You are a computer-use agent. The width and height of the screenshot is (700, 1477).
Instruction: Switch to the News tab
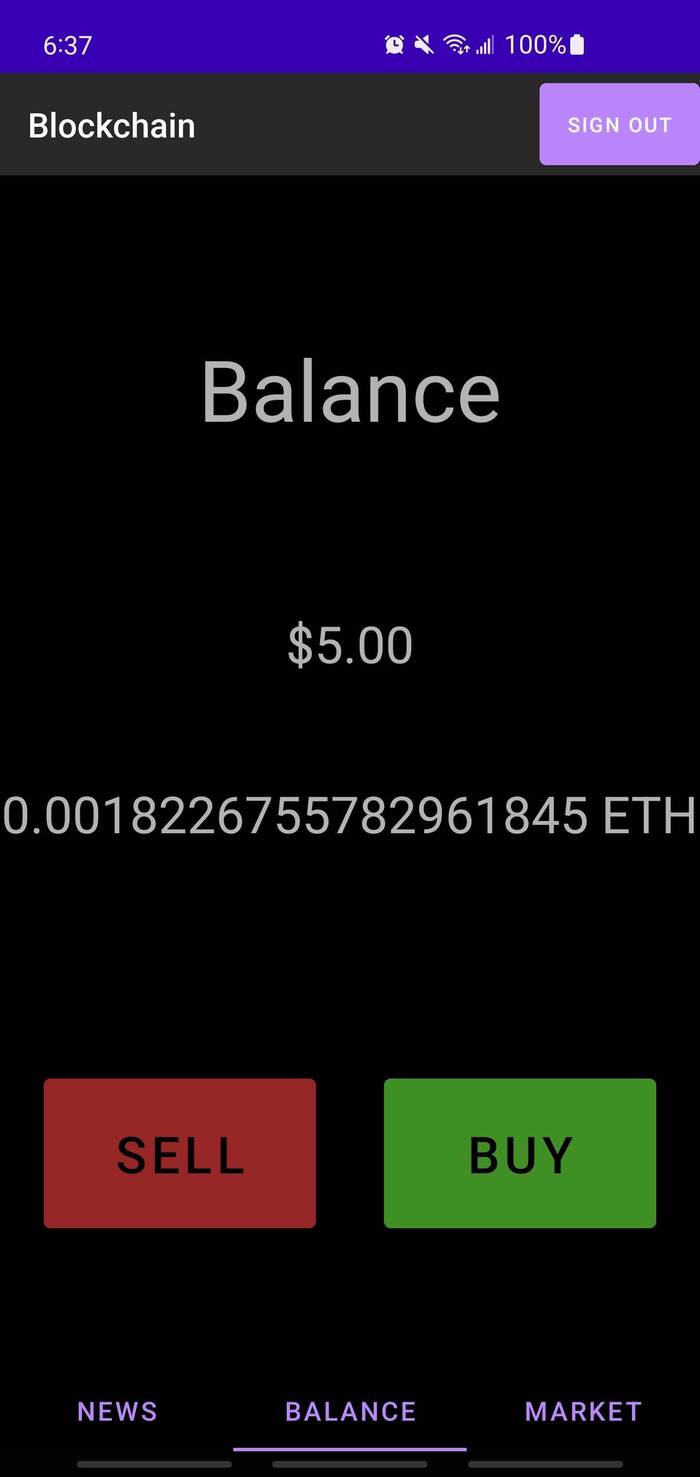(117, 1411)
